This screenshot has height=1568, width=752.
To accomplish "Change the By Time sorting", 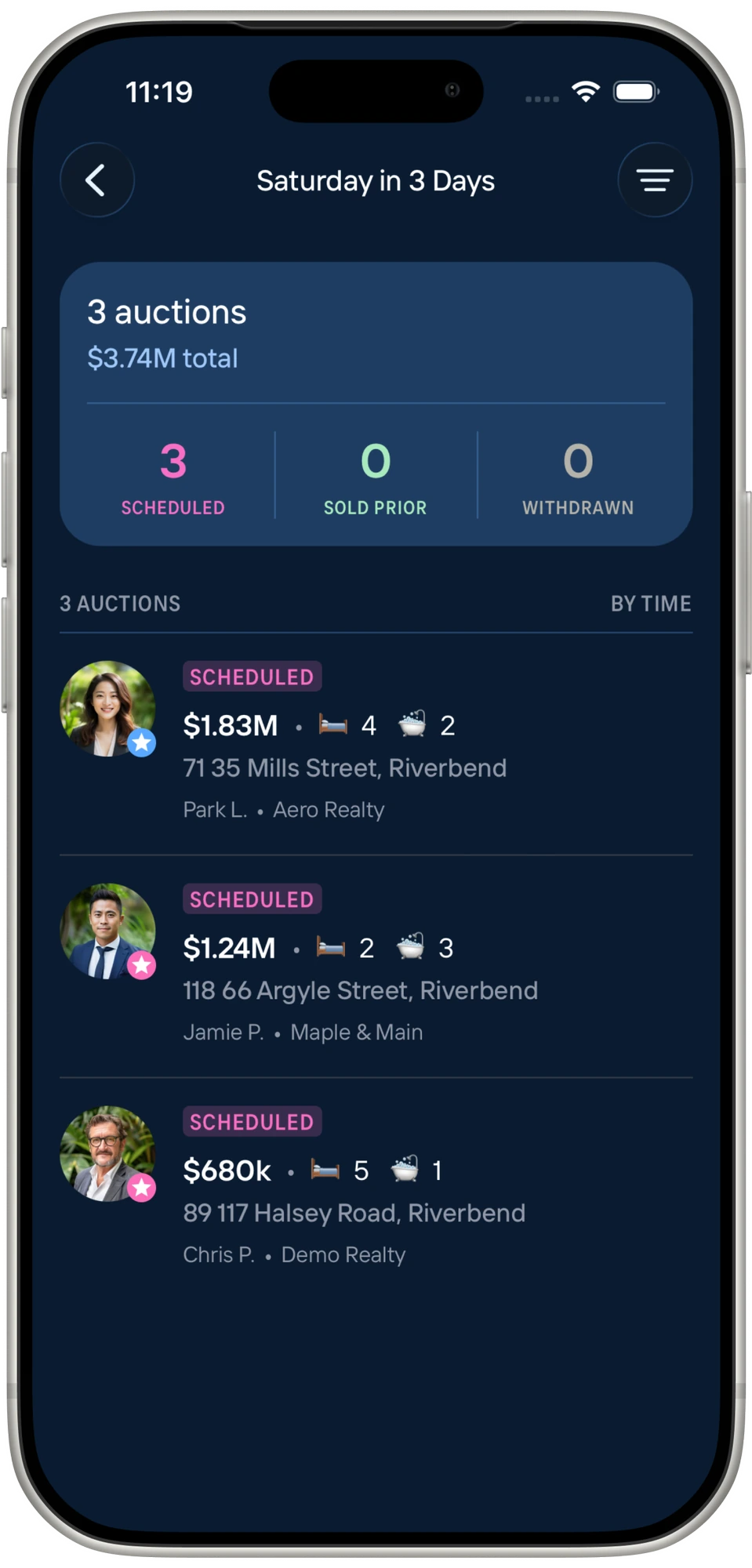I will click(x=651, y=604).
